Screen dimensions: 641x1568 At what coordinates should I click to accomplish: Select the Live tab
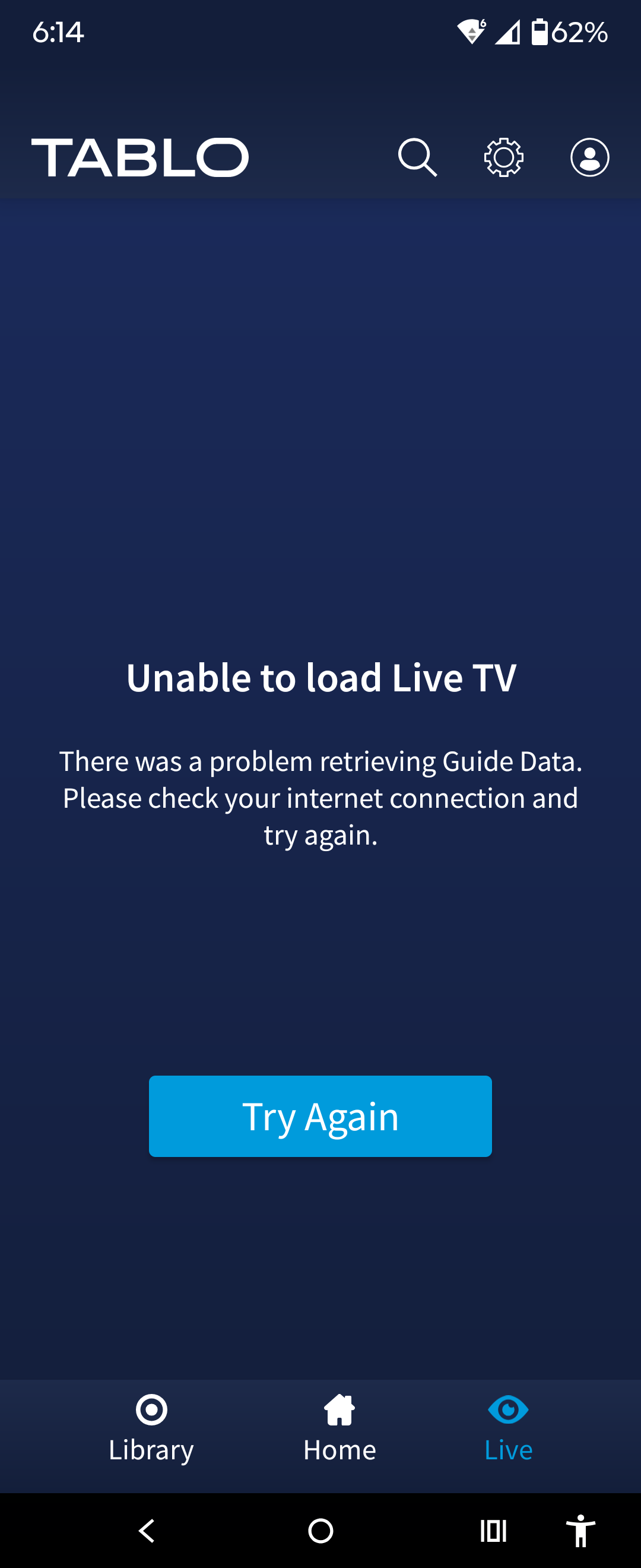[x=508, y=1428]
